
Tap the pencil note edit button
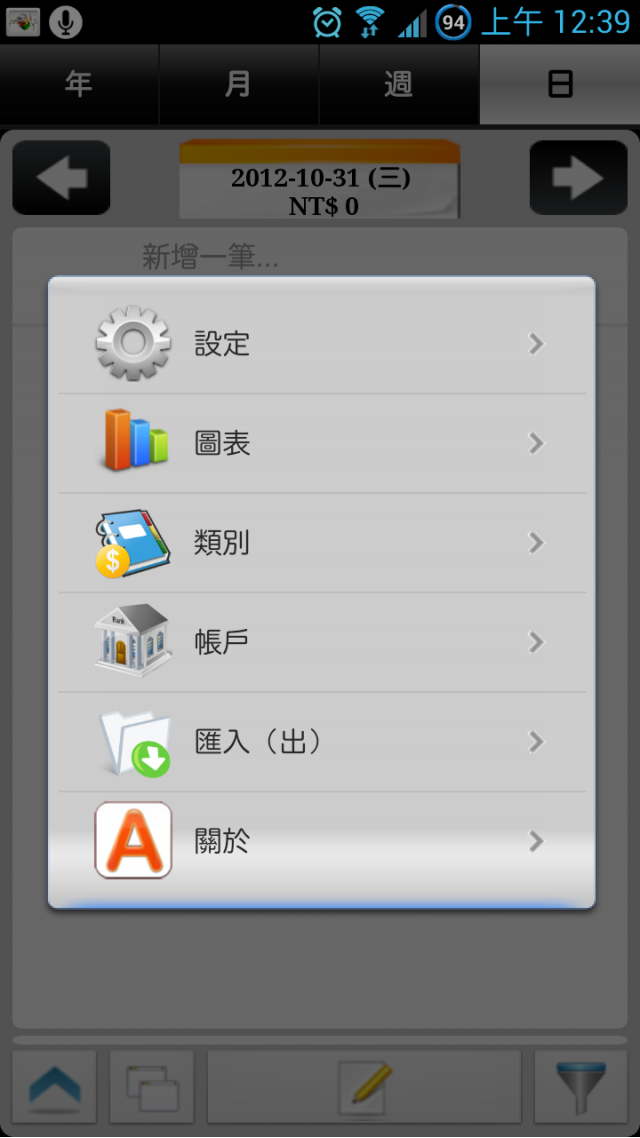[x=365, y=1087]
